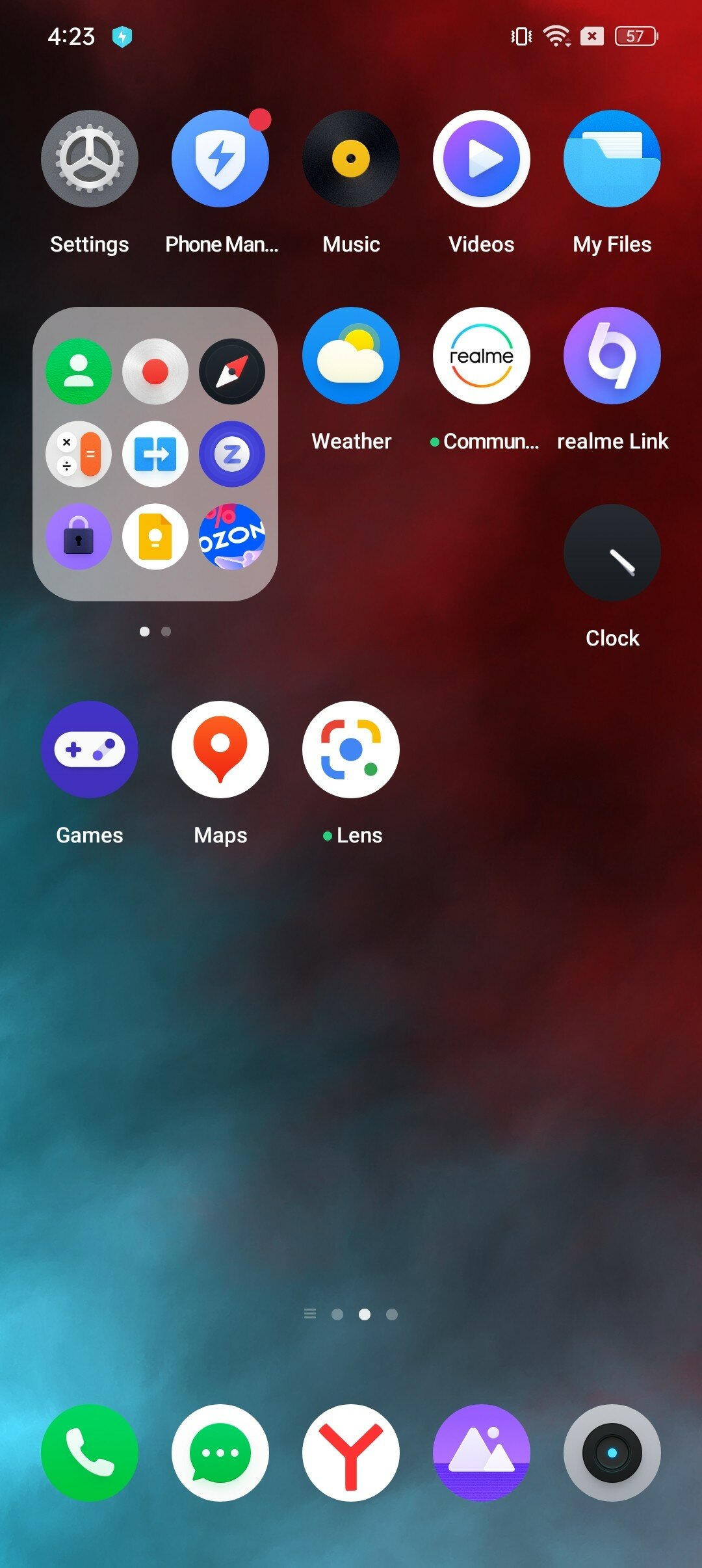702x1568 pixels.
Task: Open Contacts in the folder
Action: 79,371
